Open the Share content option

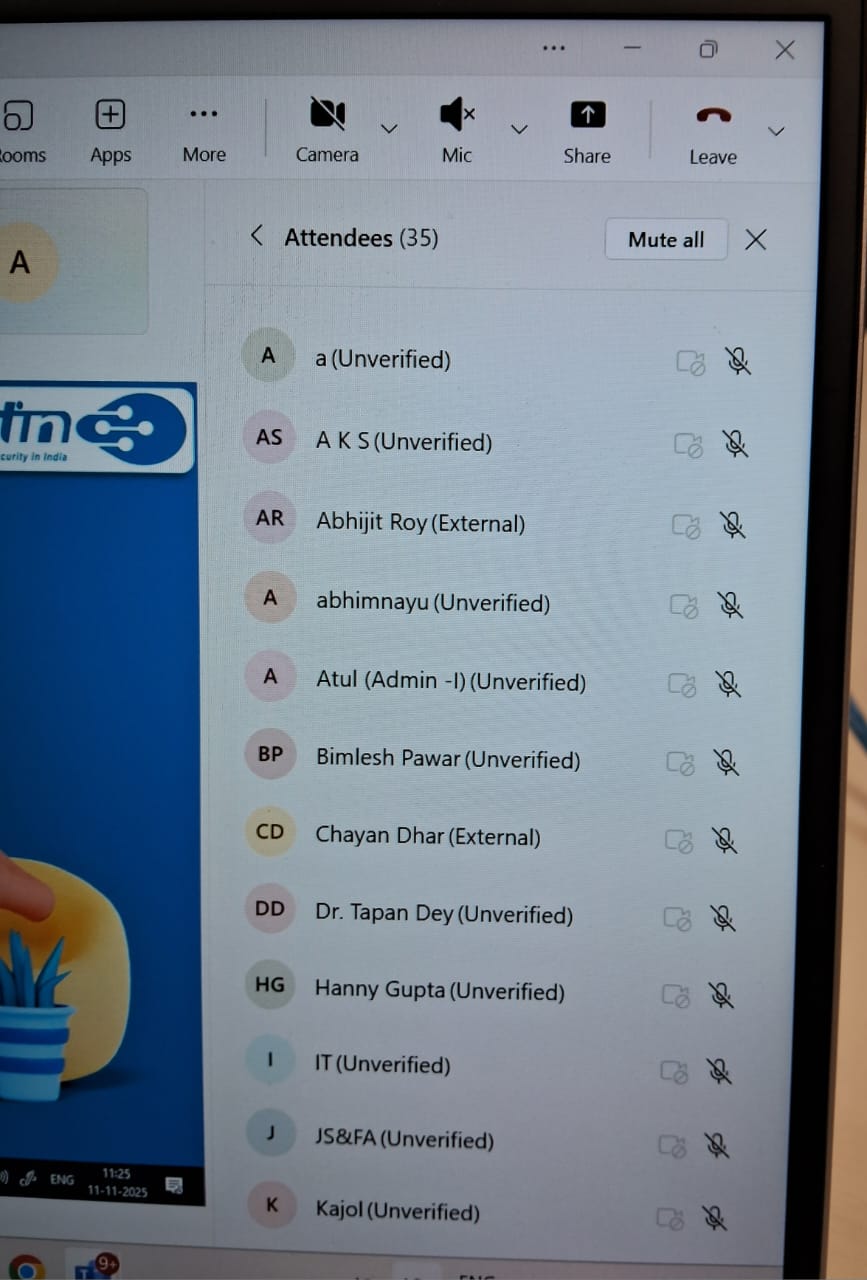pos(587,128)
